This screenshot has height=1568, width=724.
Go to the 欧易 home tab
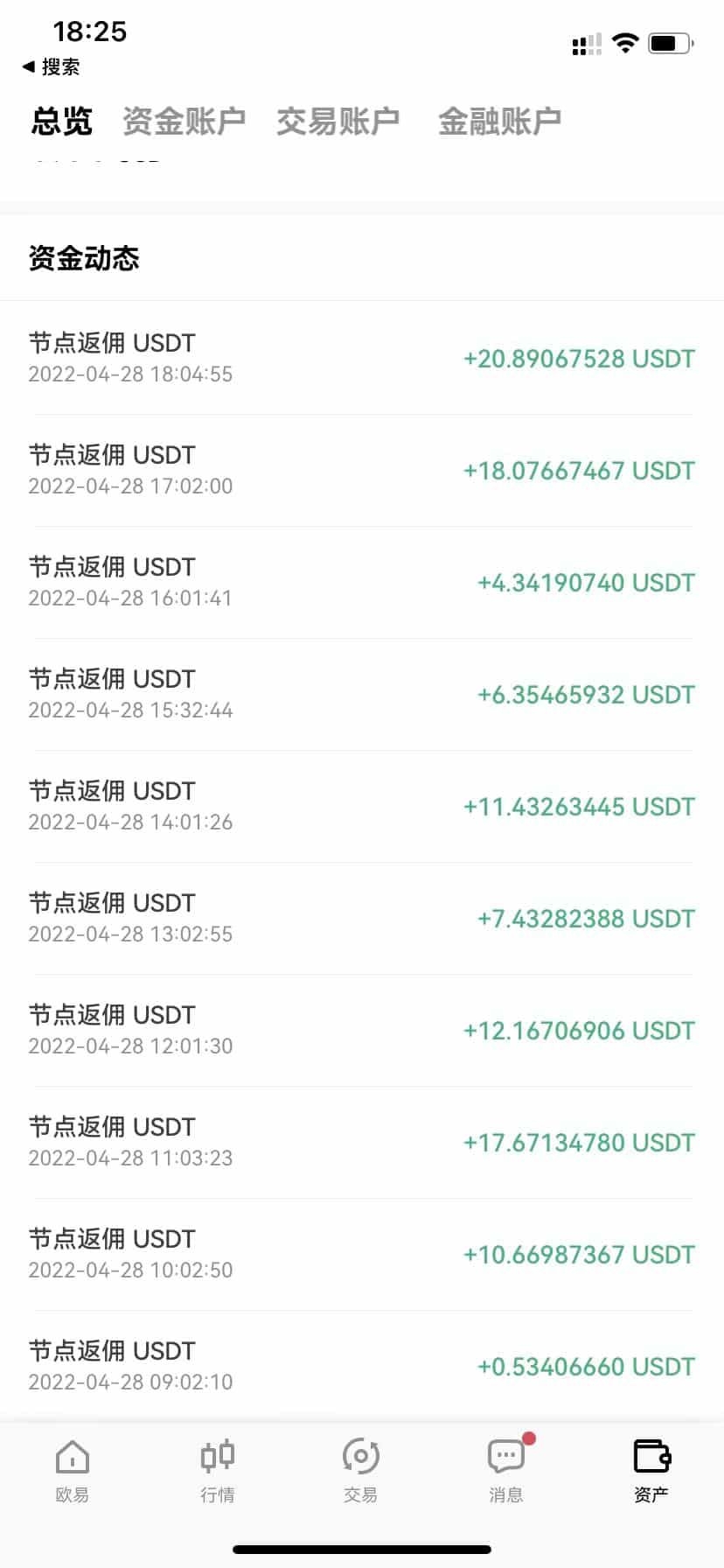[x=72, y=1471]
